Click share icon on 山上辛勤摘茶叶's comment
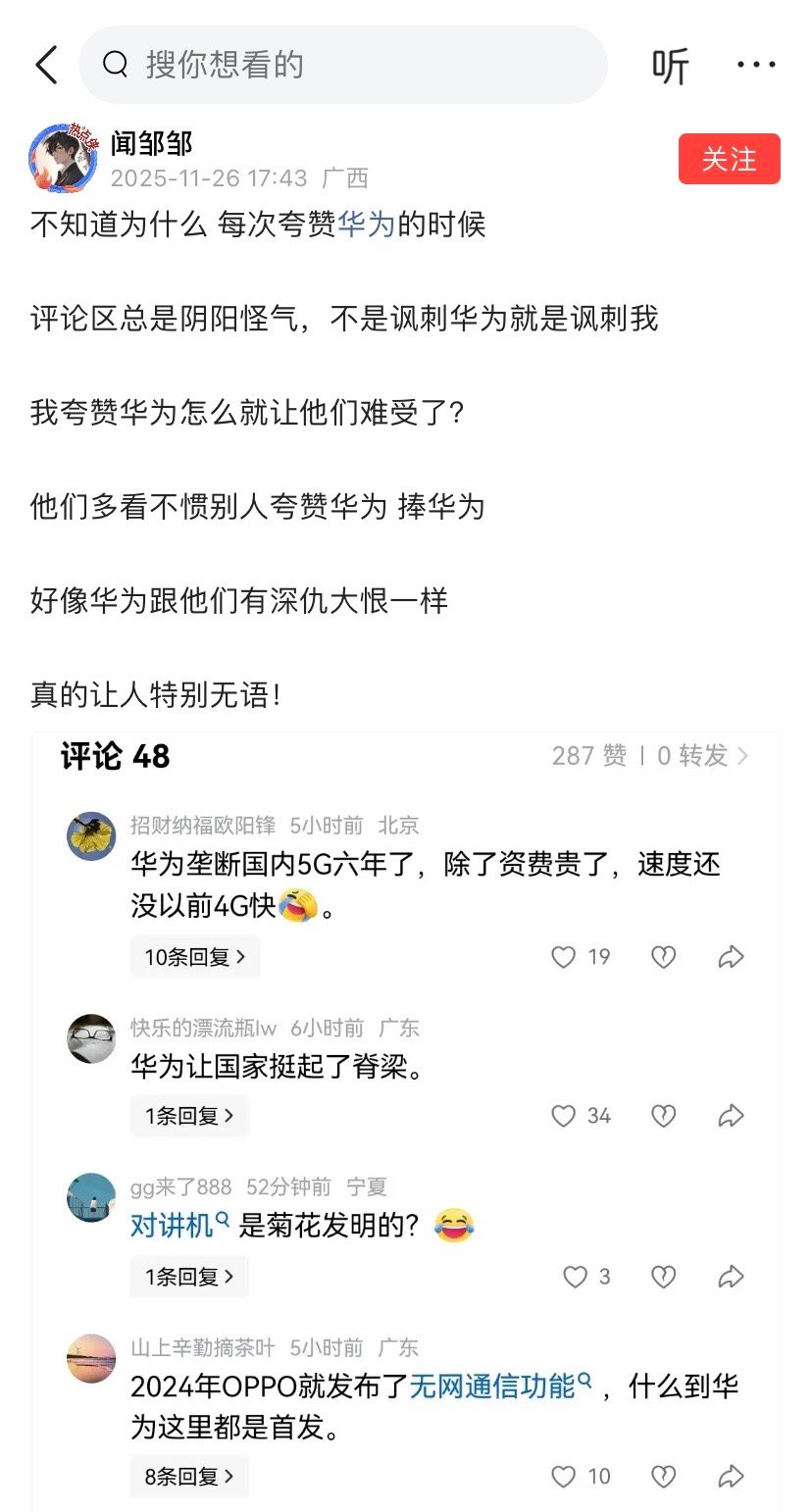Viewport: 812px width, 1512px height. pos(731,1476)
